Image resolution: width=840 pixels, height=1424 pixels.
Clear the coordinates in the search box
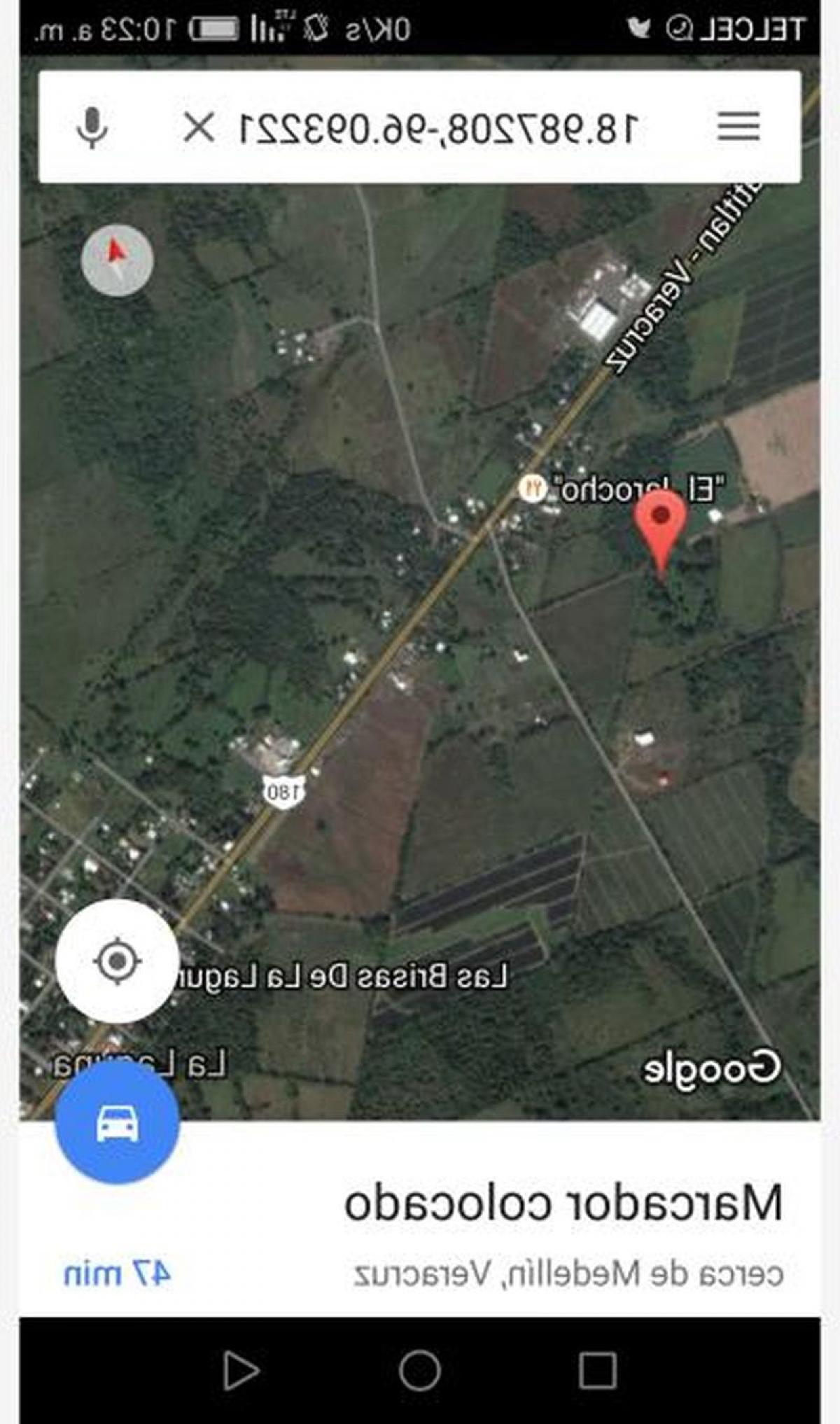click(x=199, y=128)
